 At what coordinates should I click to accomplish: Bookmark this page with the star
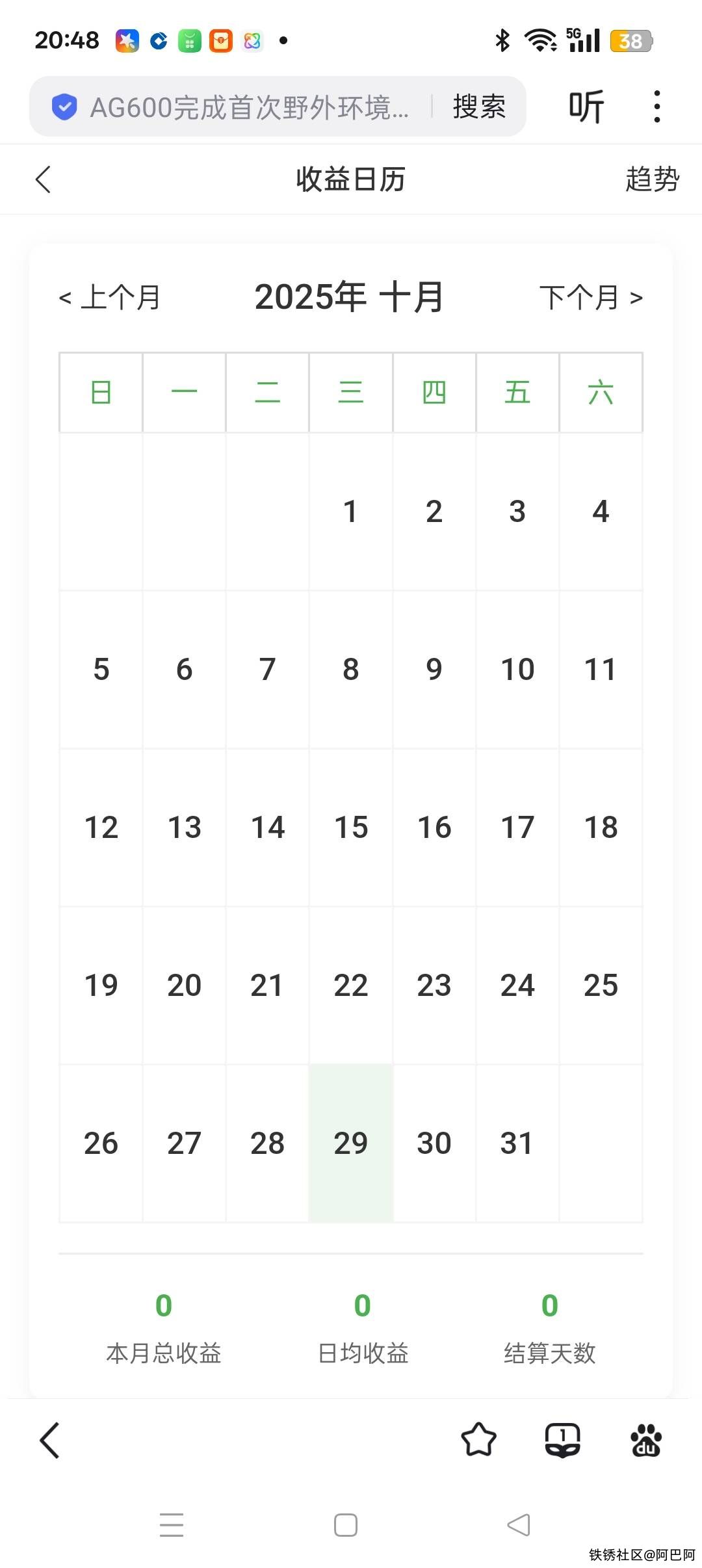pos(478,1440)
